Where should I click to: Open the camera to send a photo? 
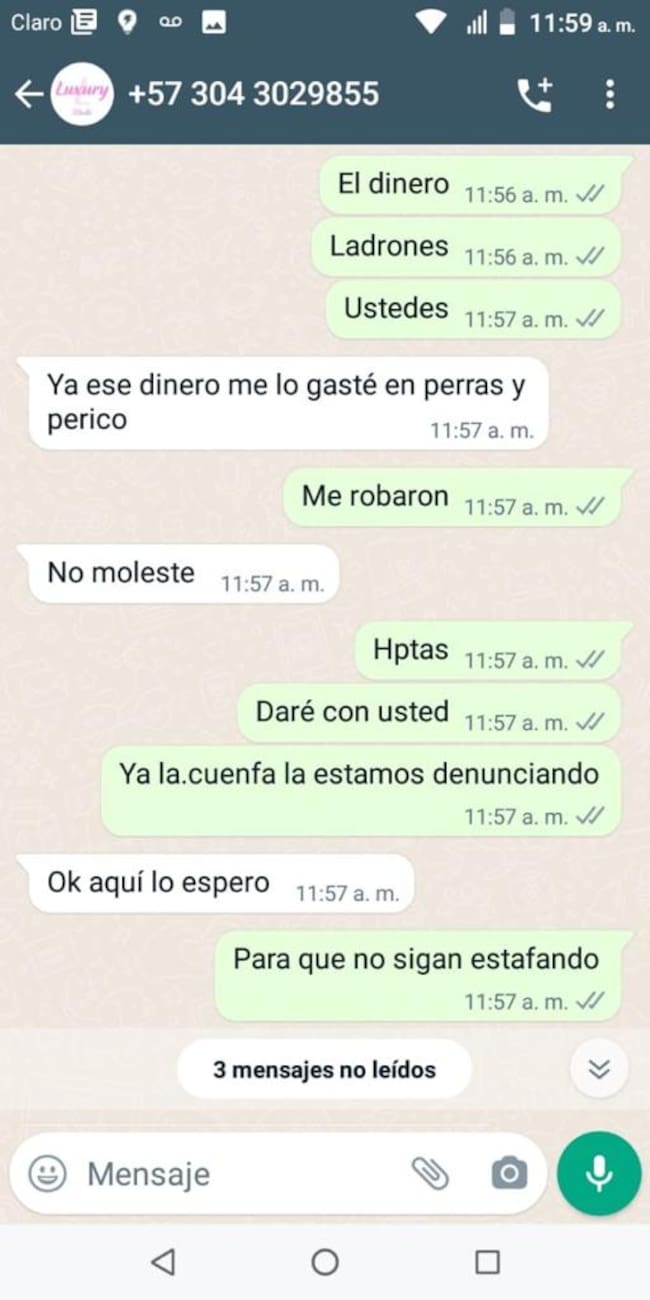[509, 1173]
